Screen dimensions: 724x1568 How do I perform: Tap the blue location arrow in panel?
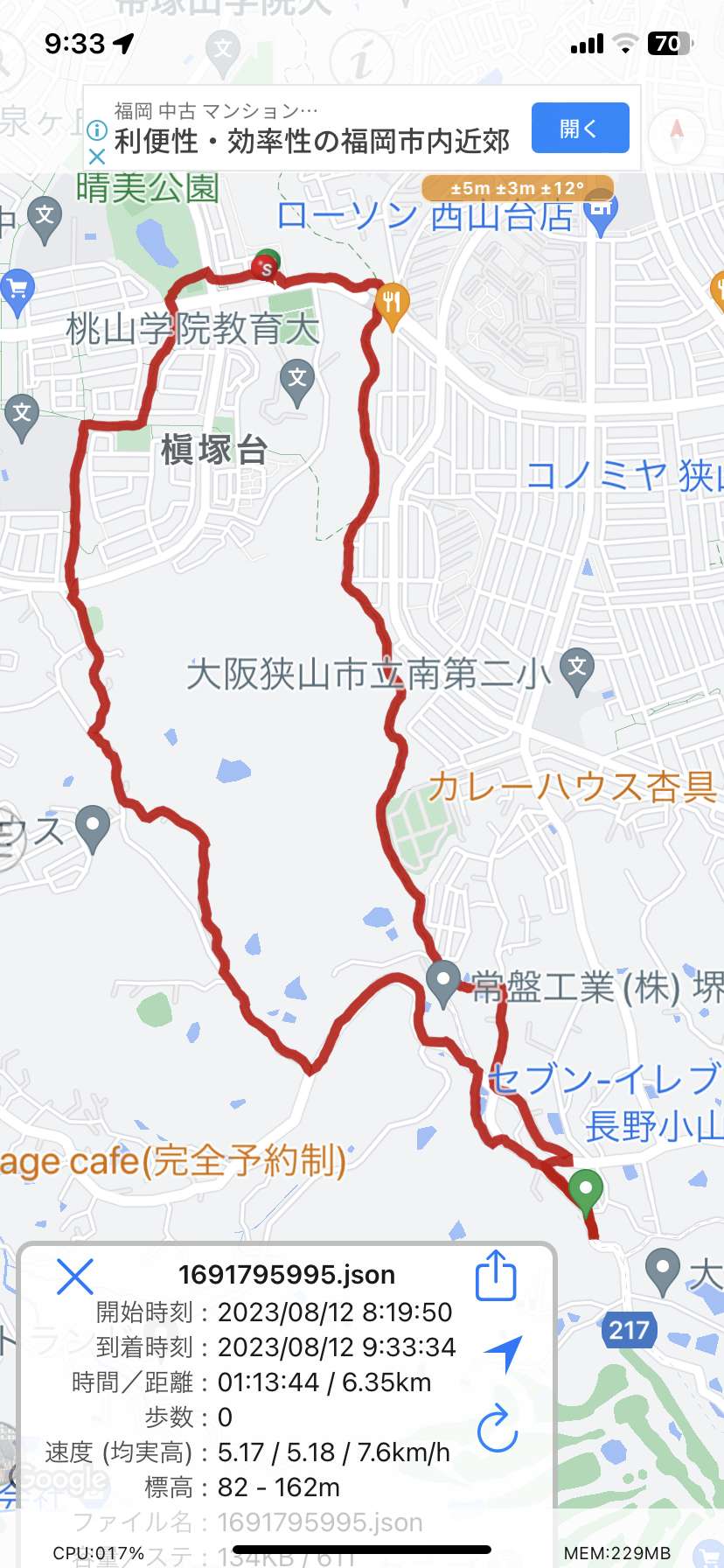(504, 1353)
